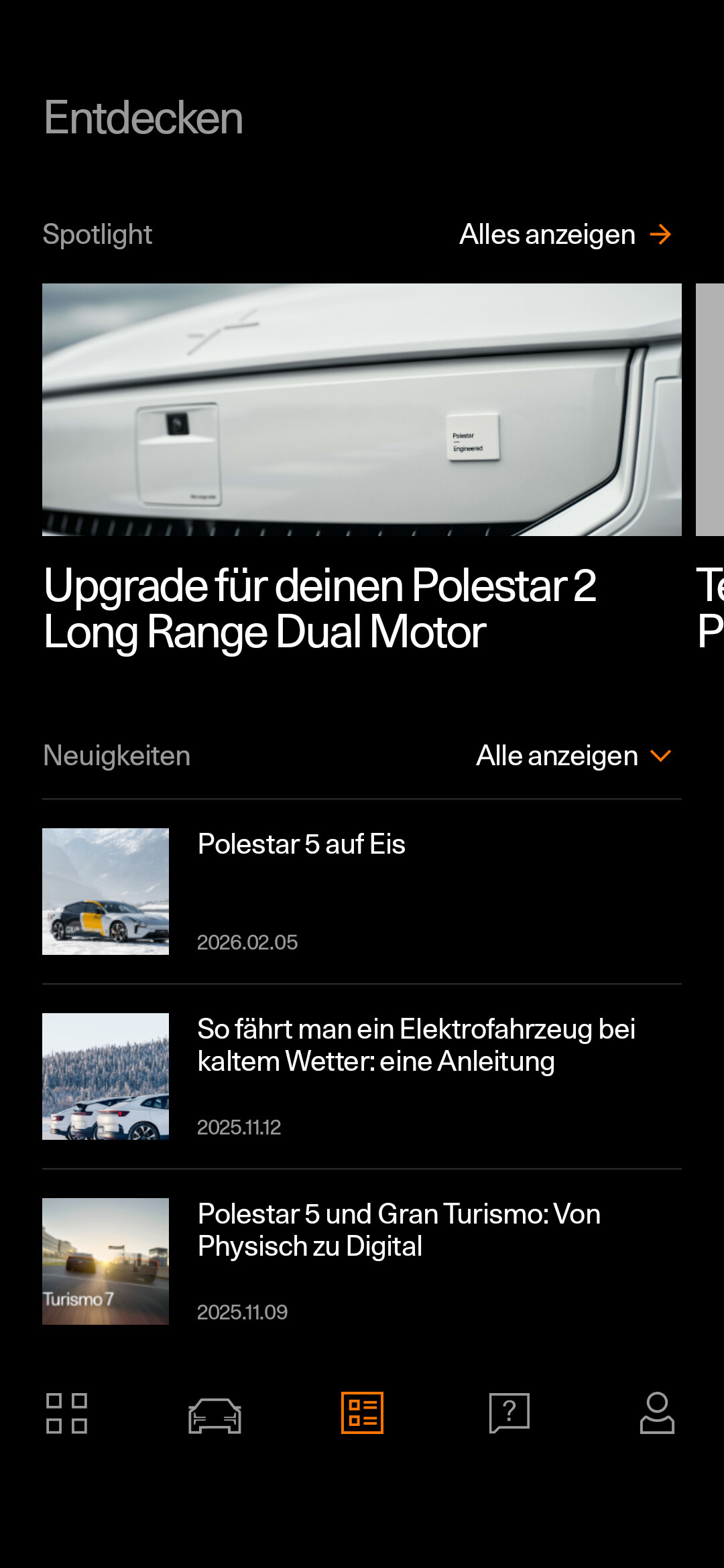Select the Entdecken news tab
Viewport: 724px width, 1568px height.
point(362,1413)
